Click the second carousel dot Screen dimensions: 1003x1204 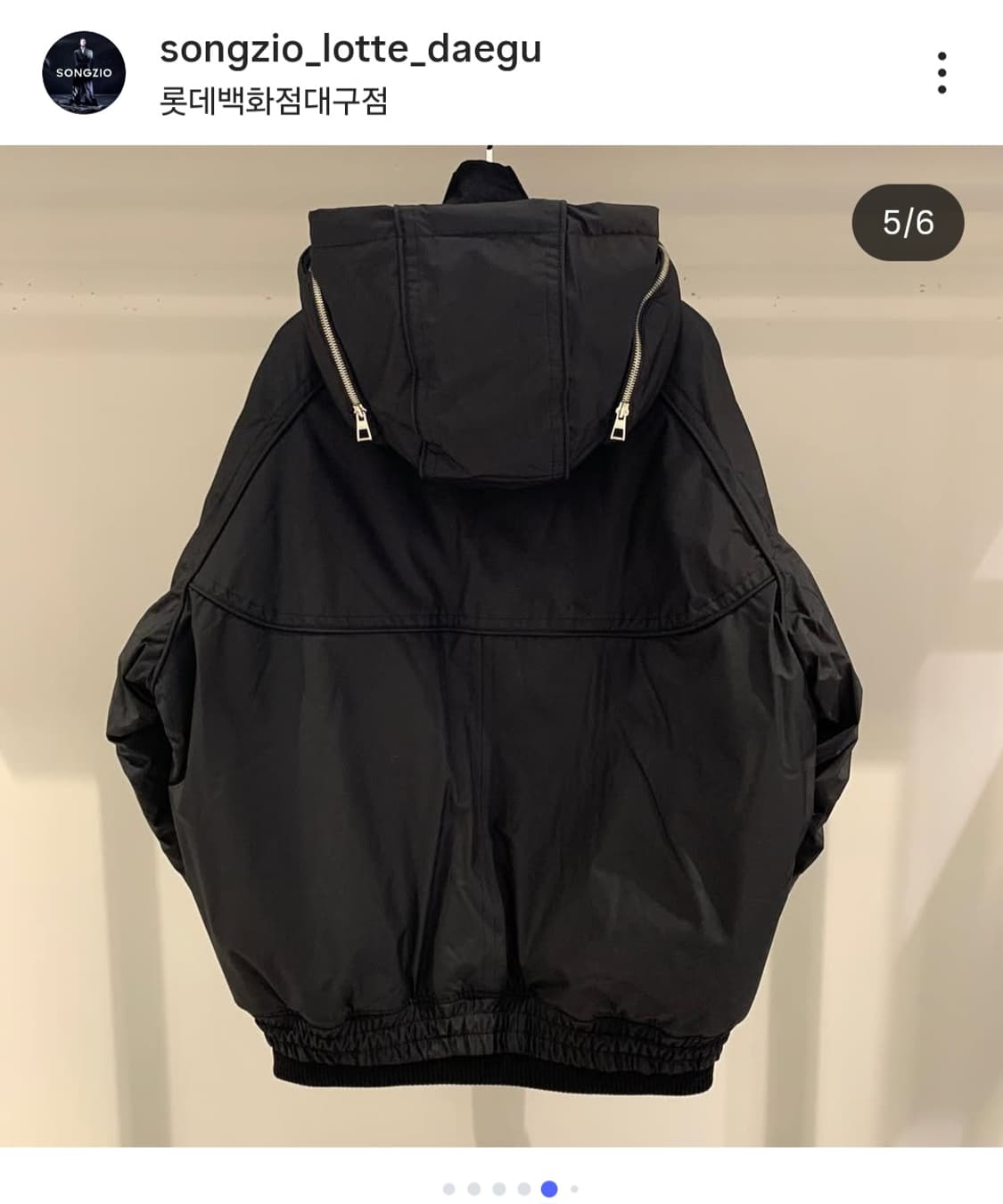click(473, 1188)
